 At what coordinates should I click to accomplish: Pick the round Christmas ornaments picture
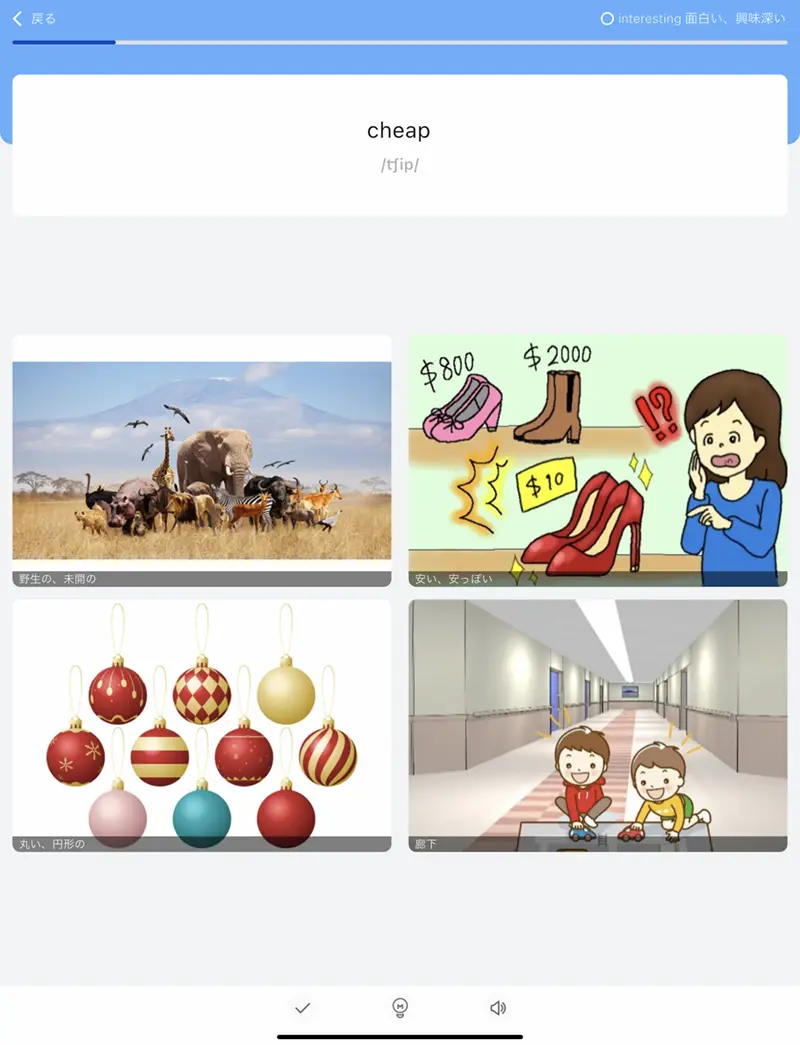click(x=202, y=725)
